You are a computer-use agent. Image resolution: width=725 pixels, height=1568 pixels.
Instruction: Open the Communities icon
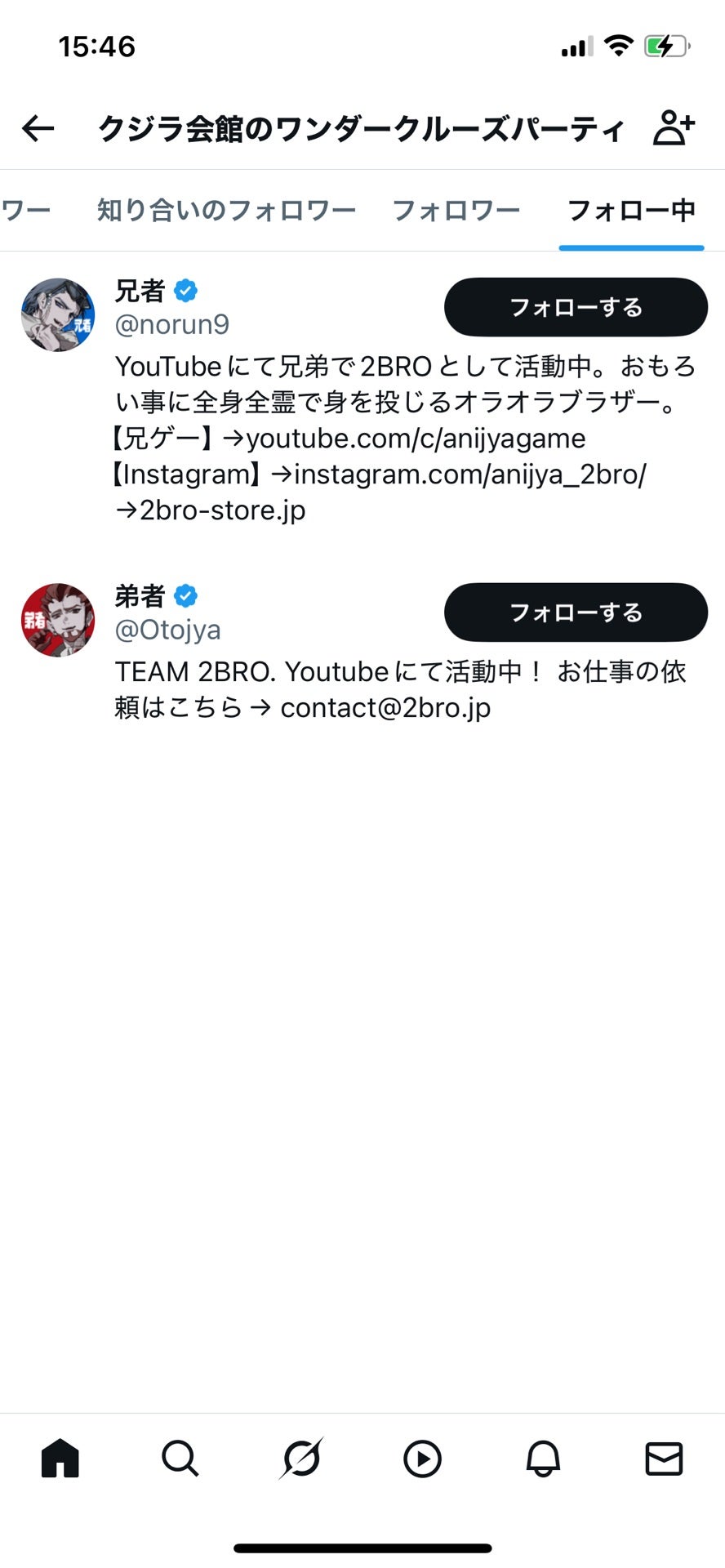tap(300, 1460)
